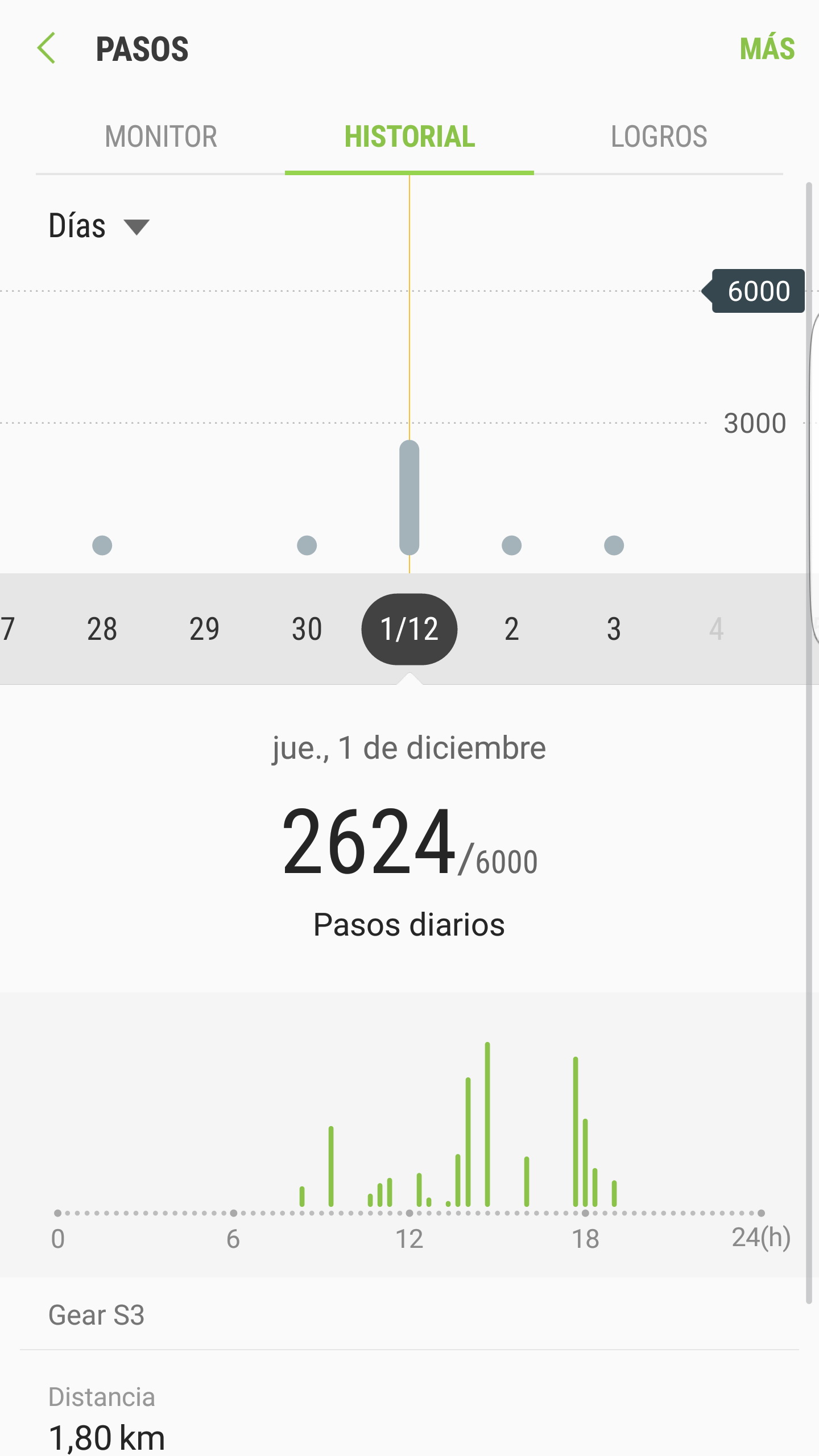The height and width of the screenshot is (1456, 819).
Task: Switch to the MONITOR tab
Action: [x=161, y=136]
